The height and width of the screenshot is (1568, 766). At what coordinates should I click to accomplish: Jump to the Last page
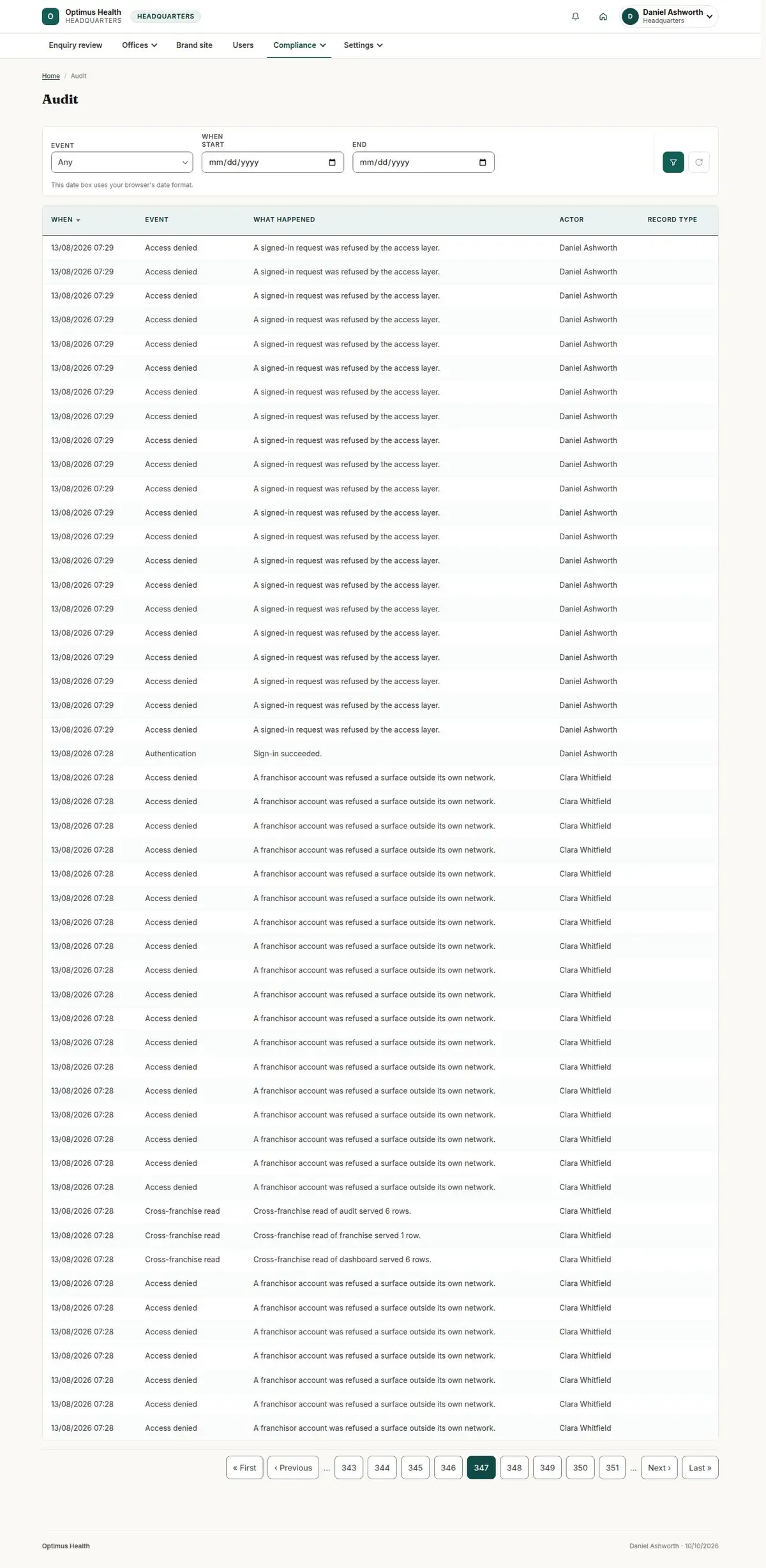pos(700,1467)
